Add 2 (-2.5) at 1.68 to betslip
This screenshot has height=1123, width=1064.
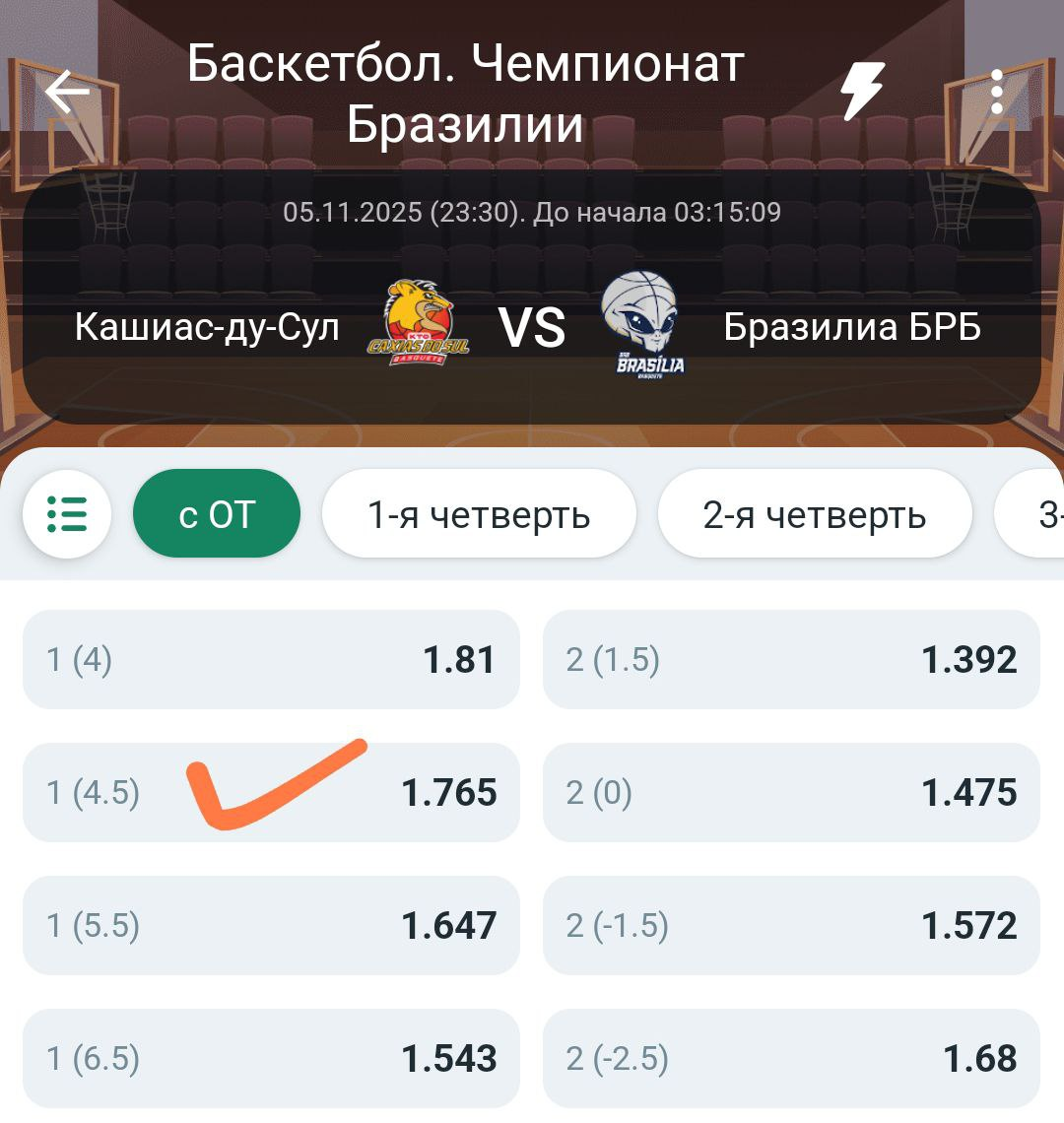(791, 1058)
